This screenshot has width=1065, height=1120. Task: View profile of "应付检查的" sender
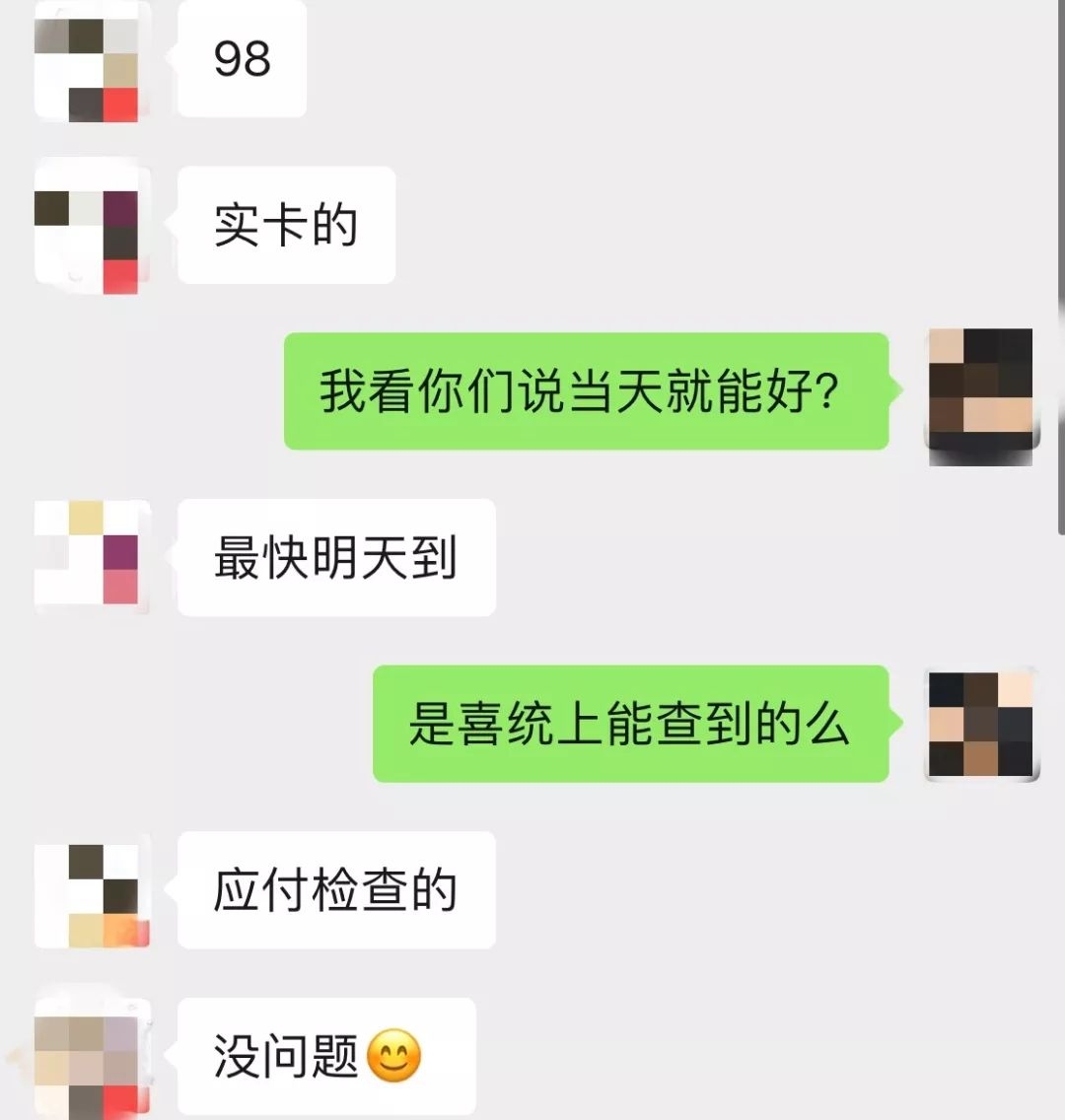87,890
